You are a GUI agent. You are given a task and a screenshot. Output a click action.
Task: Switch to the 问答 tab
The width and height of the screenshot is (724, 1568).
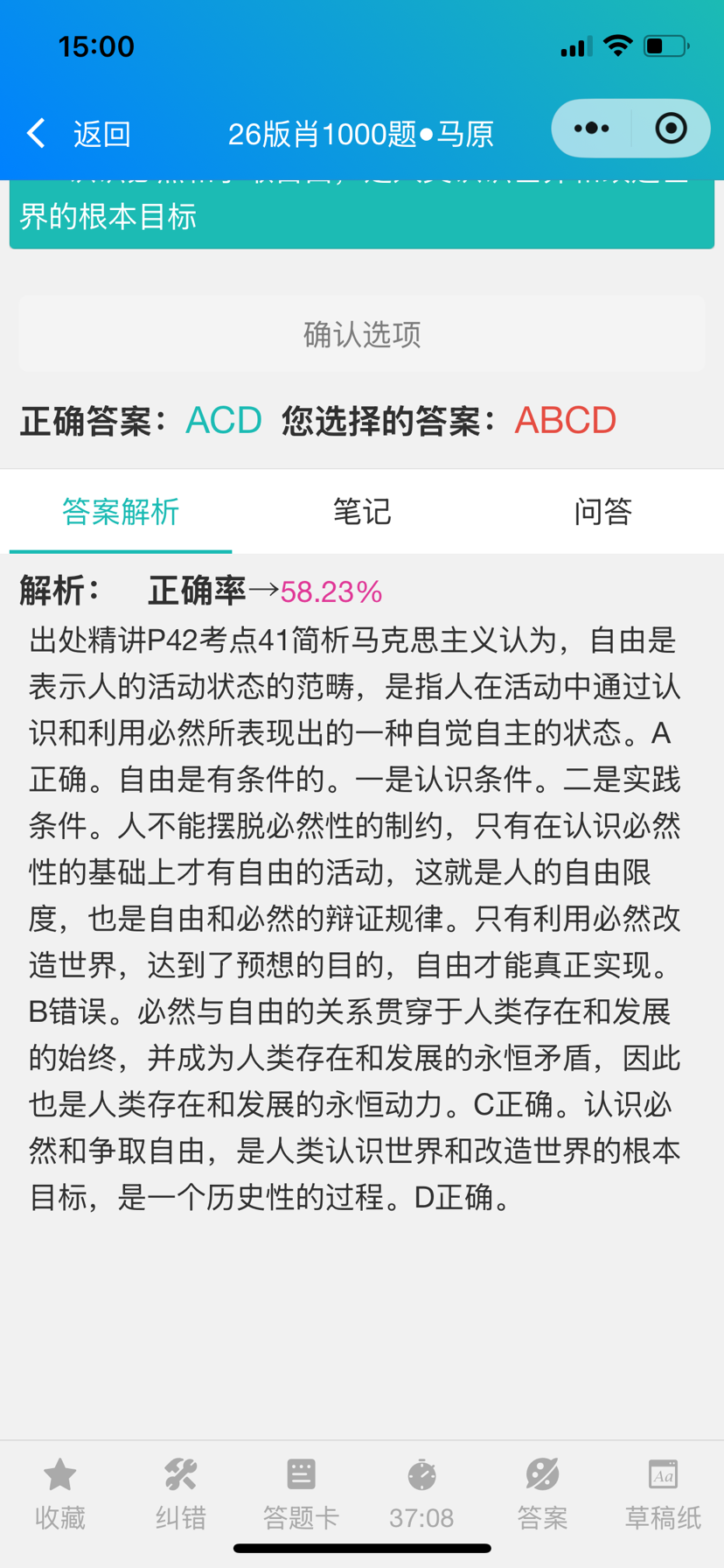pos(602,511)
